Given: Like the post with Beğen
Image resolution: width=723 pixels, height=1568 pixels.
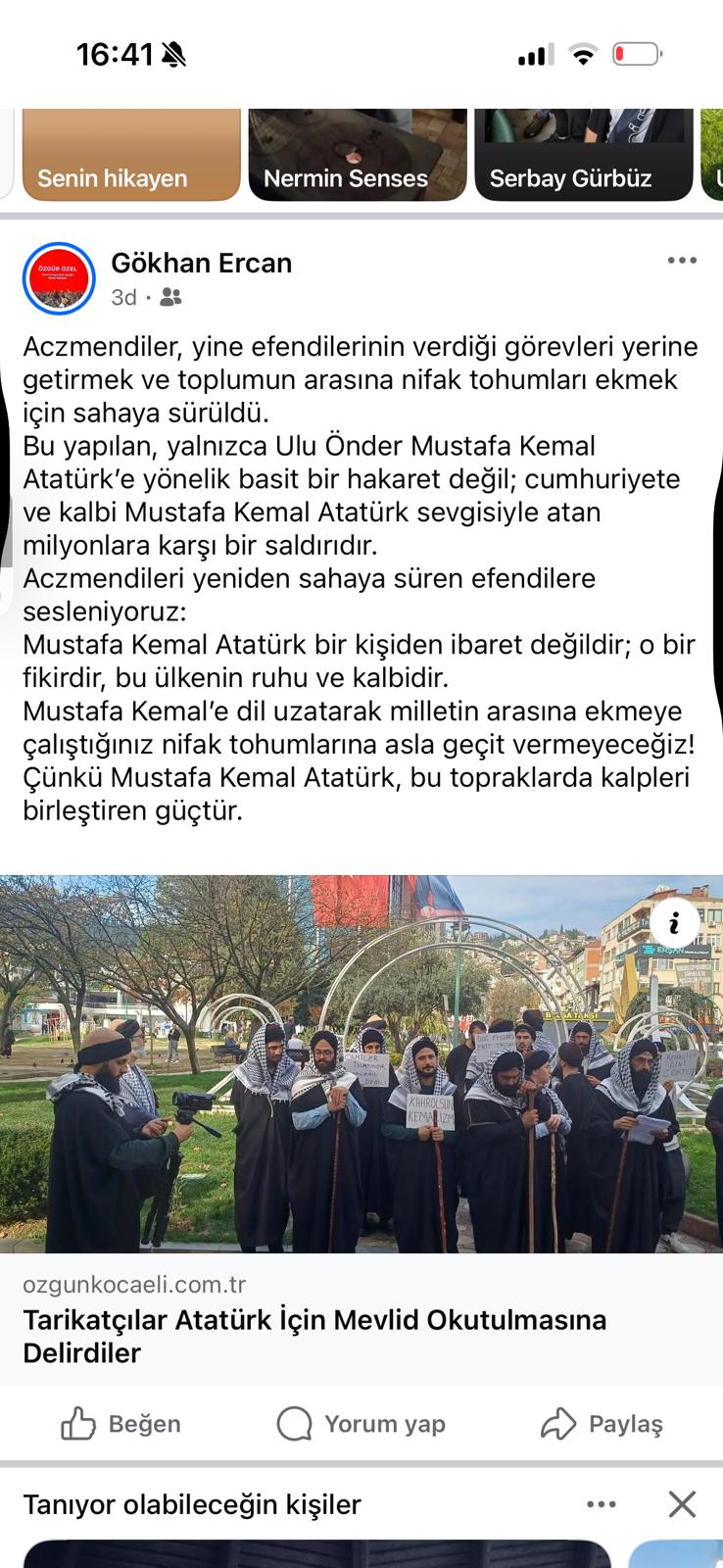Looking at the screenshot, I should [x=121, y=1423].
